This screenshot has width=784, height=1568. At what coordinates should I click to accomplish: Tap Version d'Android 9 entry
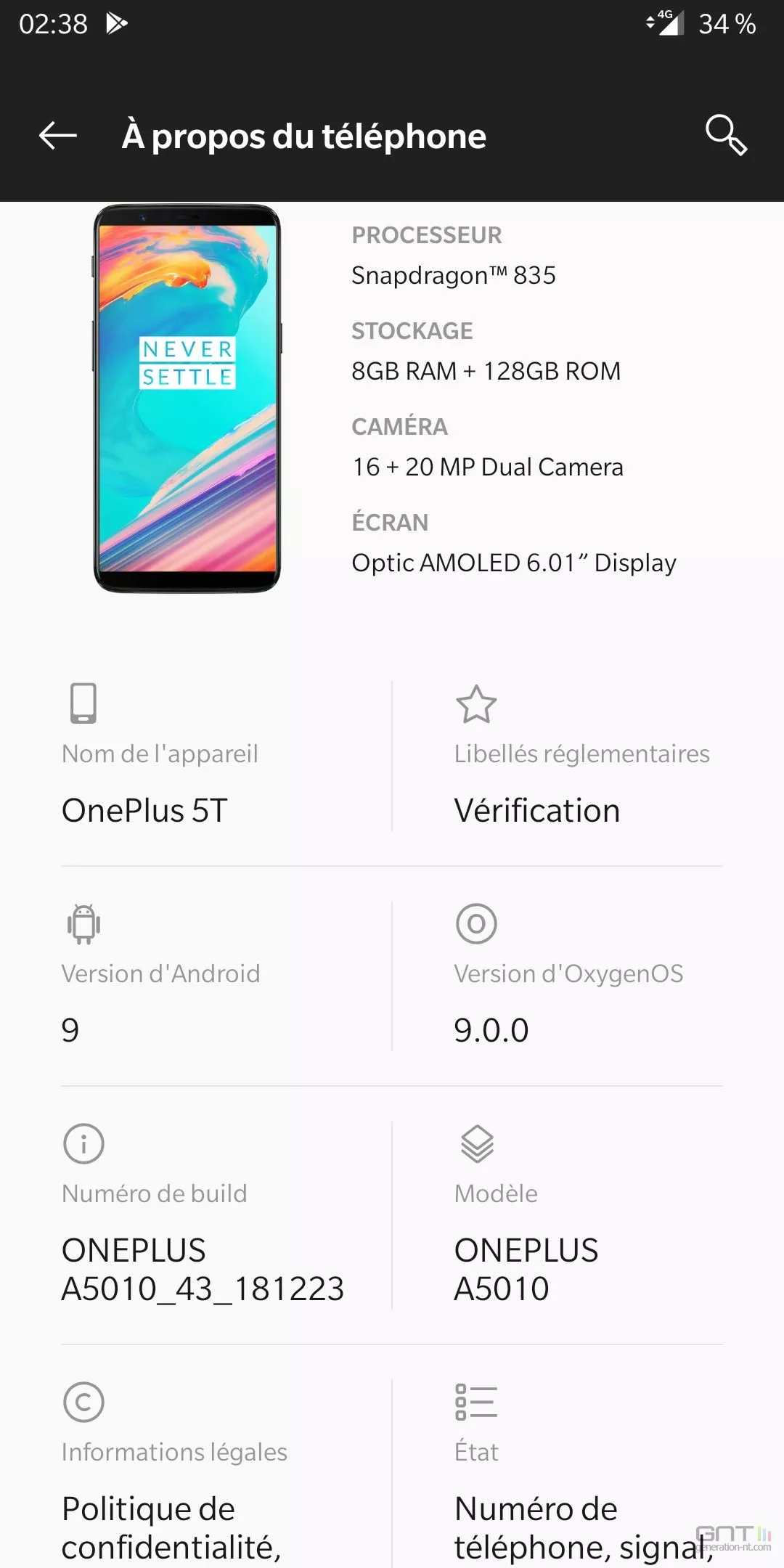[226, 976]
